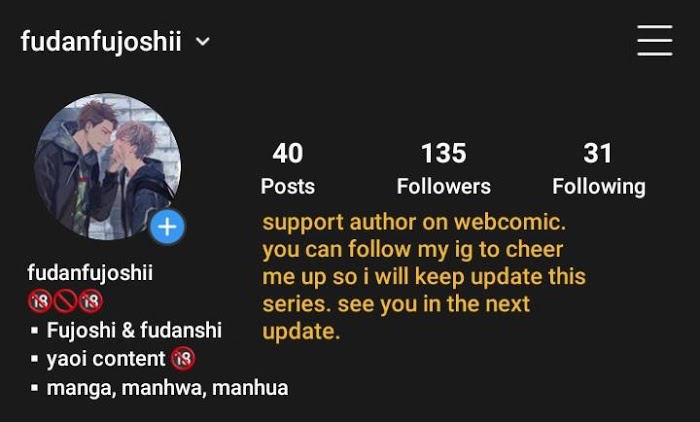This screenshot has height=422, width=700.
Task: Open the profile picture
Action: click(108, 167)
